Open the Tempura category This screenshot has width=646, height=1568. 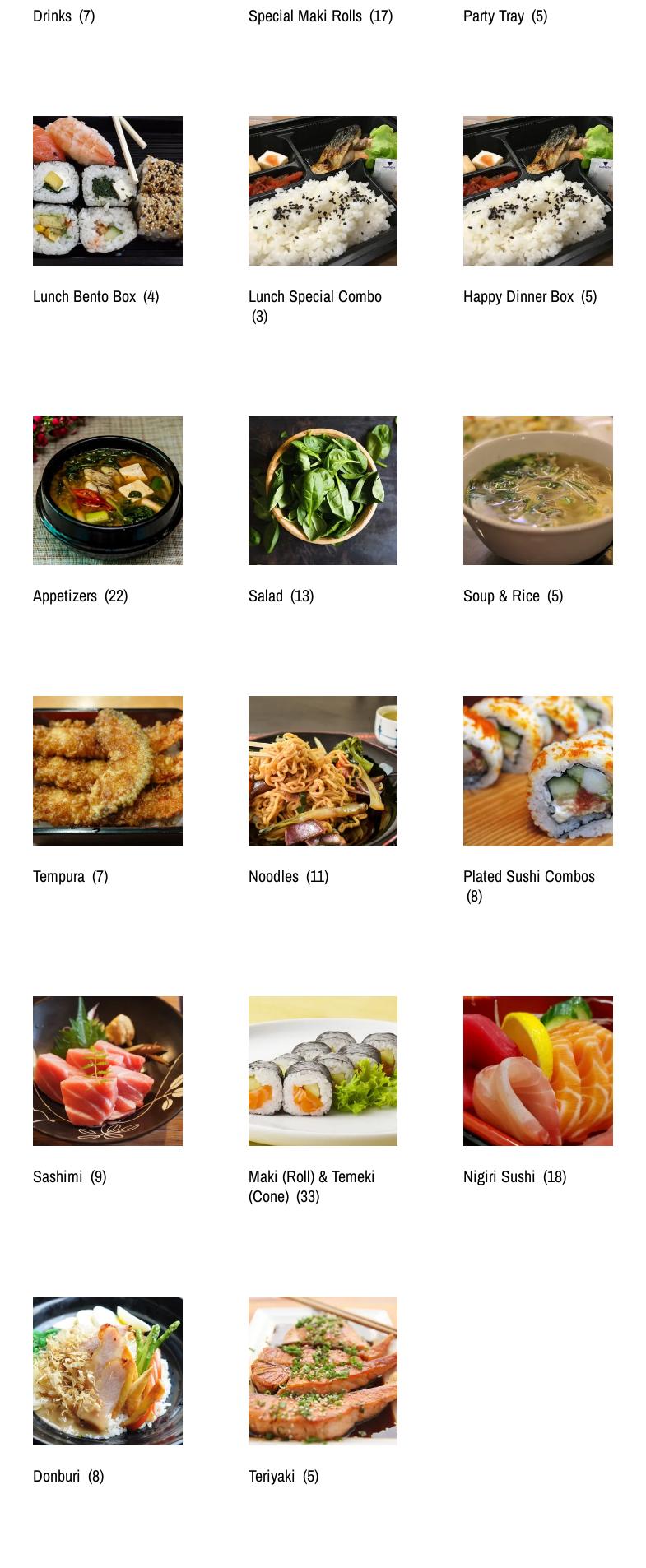(107, 771)
